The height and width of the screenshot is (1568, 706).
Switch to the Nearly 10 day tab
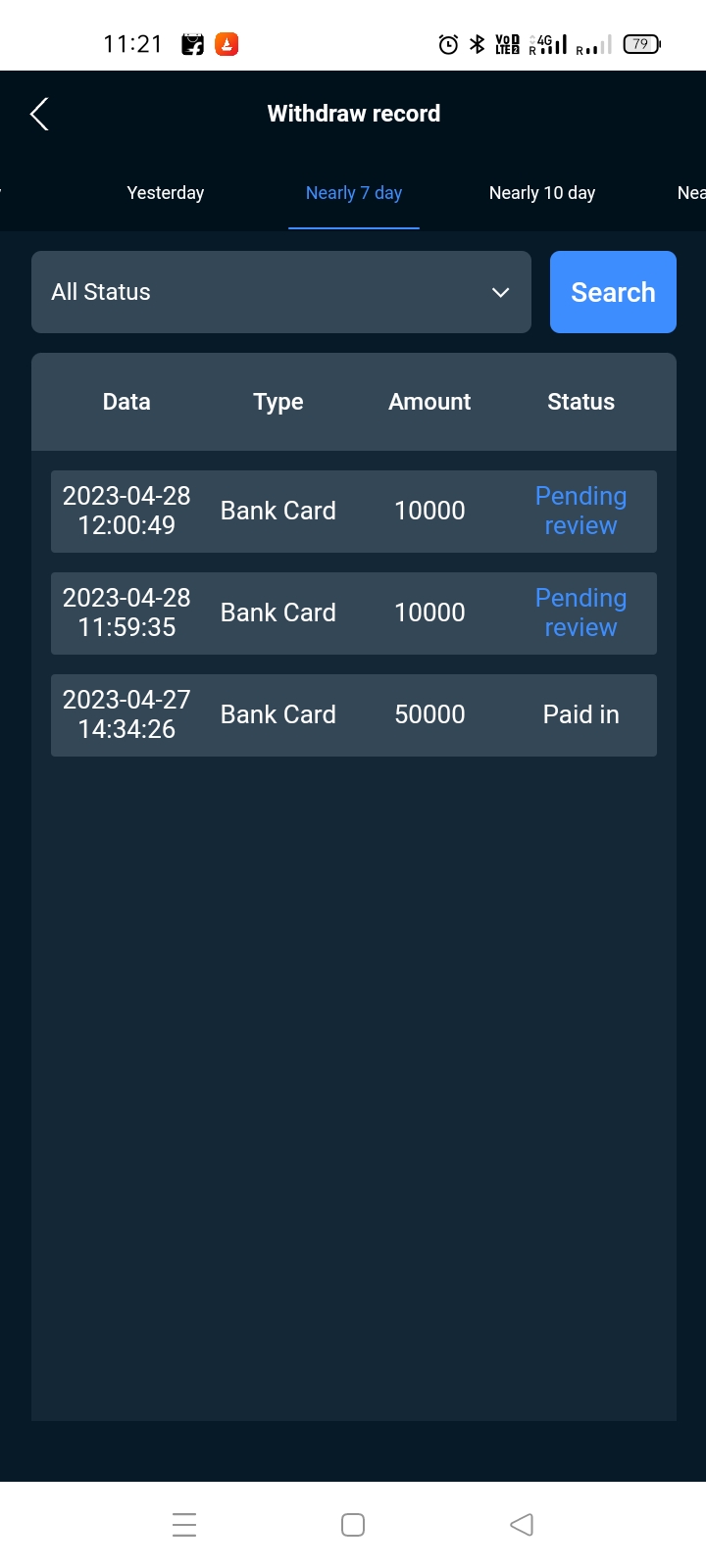pyautogui.click(x=542, y=193)
